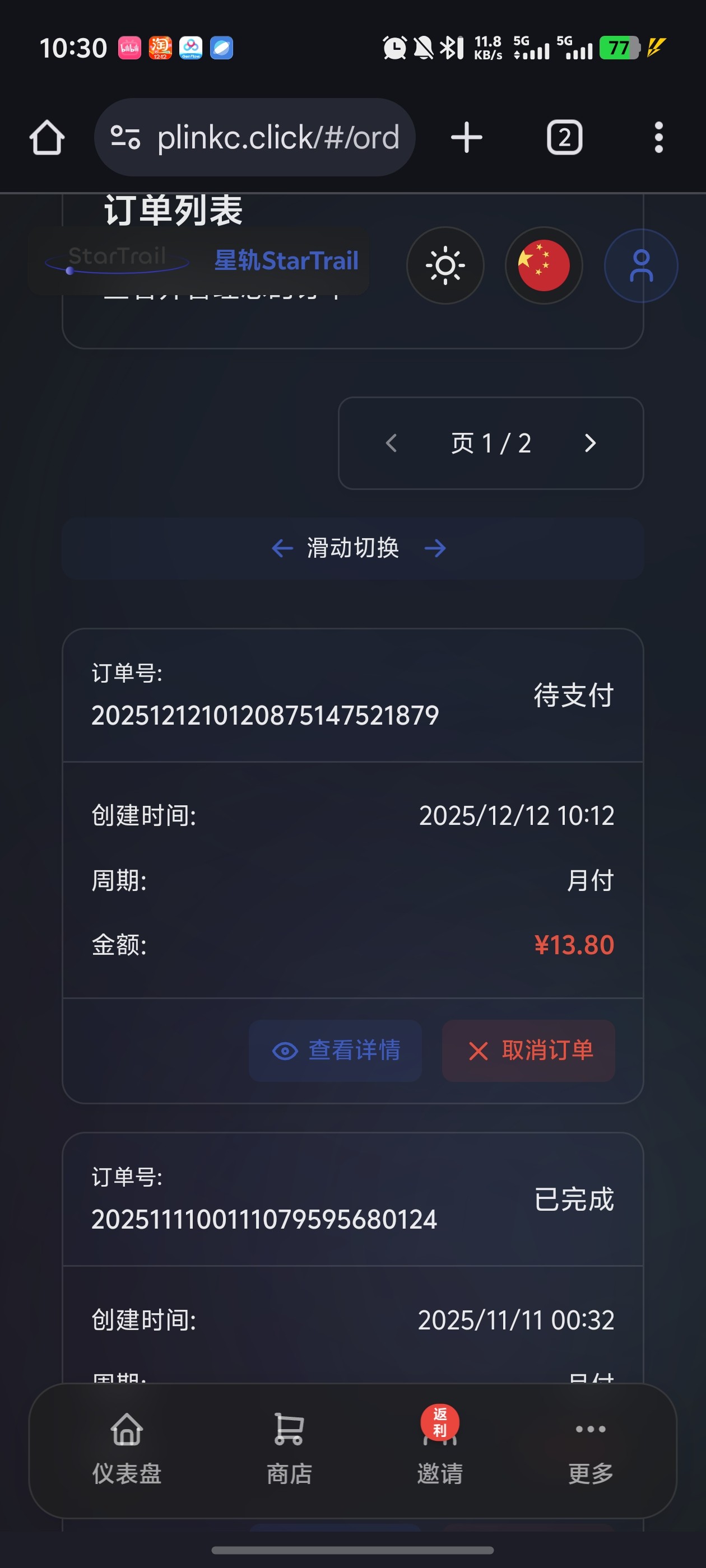Go to the browser home page
Viewport: 706px width, 1568px height.
point(47,138)
